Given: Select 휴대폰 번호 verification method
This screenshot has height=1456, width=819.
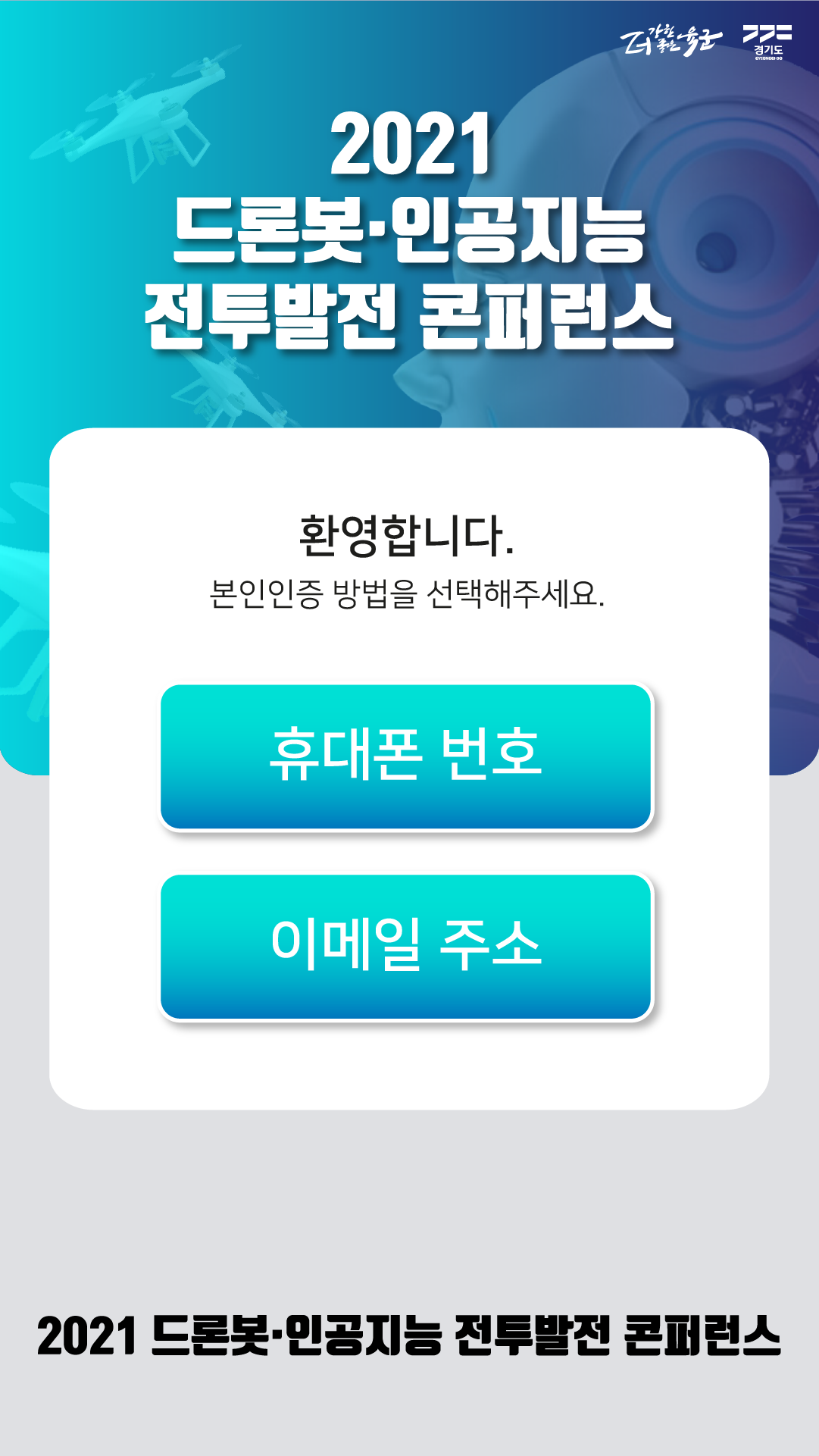Looking at the screenshot, I should point(406,756).
